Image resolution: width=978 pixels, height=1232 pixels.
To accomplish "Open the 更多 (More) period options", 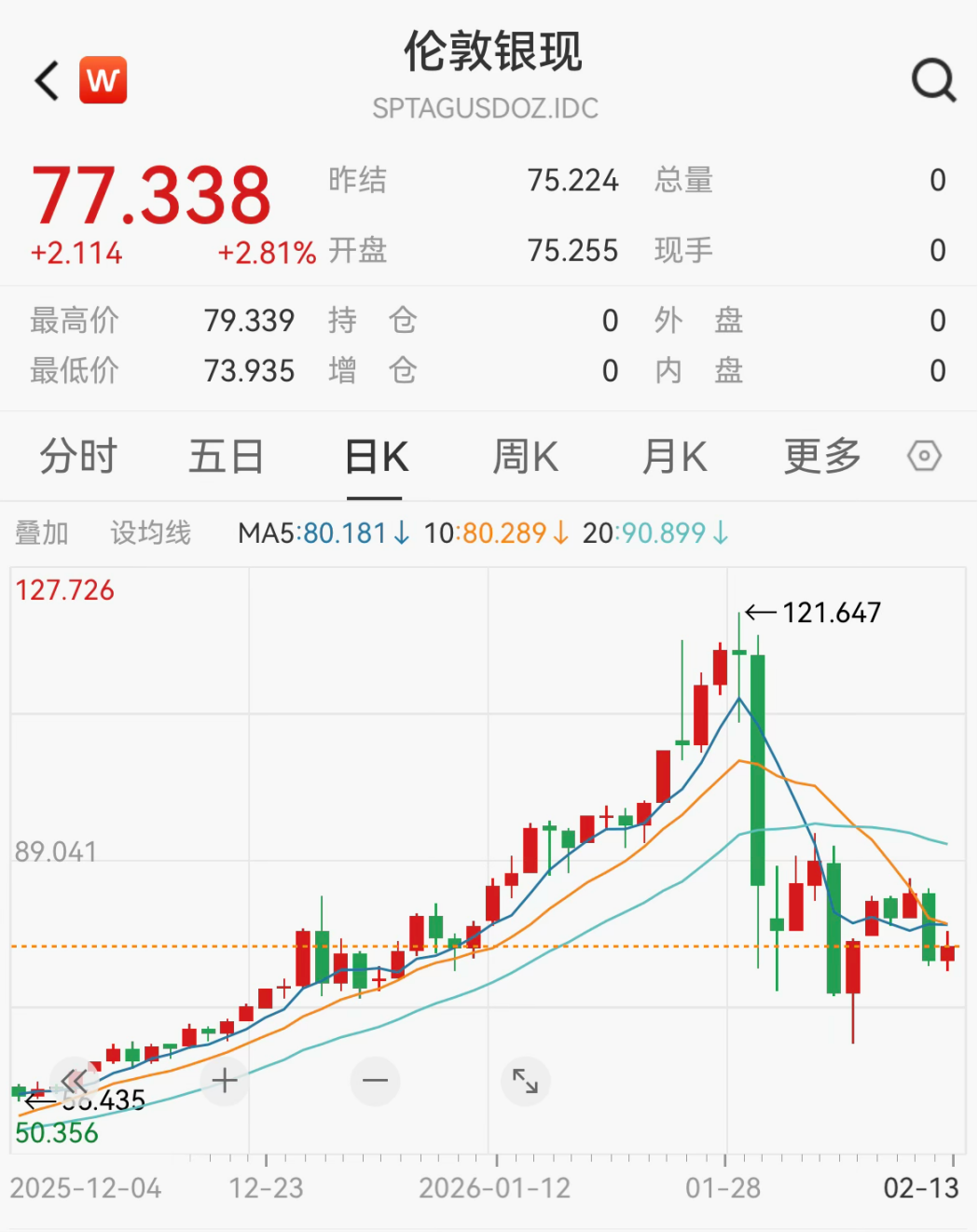I will coord(820,456).
